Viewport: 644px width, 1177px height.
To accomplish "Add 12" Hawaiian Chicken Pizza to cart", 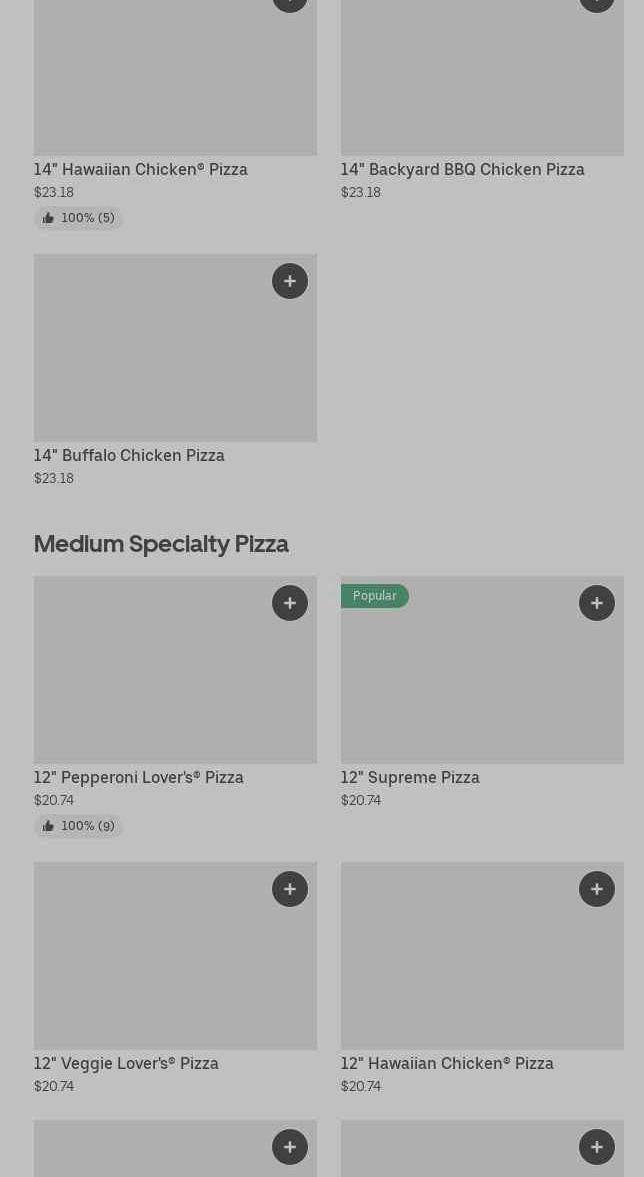I will (597, 889).
